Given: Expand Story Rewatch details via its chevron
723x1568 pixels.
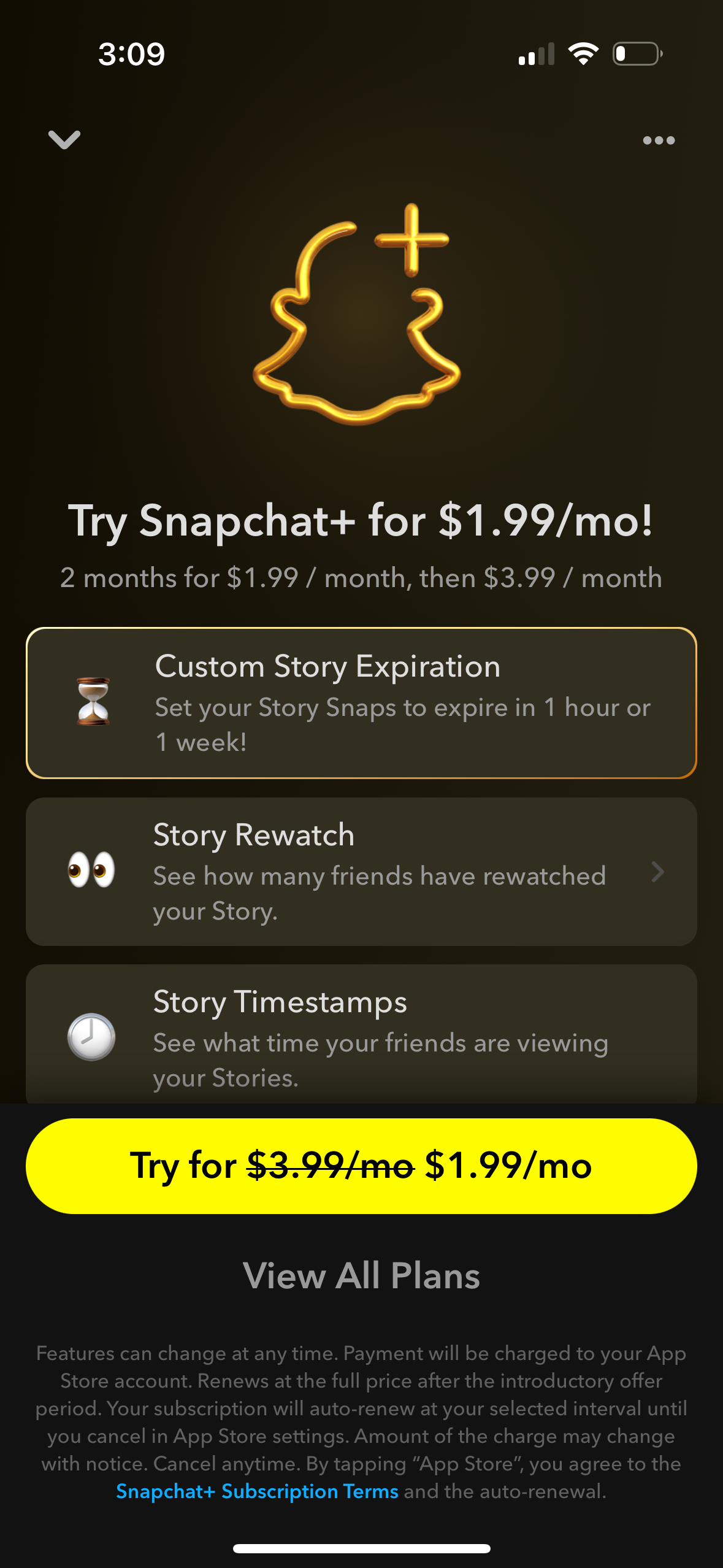Looking at the screenshot, I should [658, 872].
